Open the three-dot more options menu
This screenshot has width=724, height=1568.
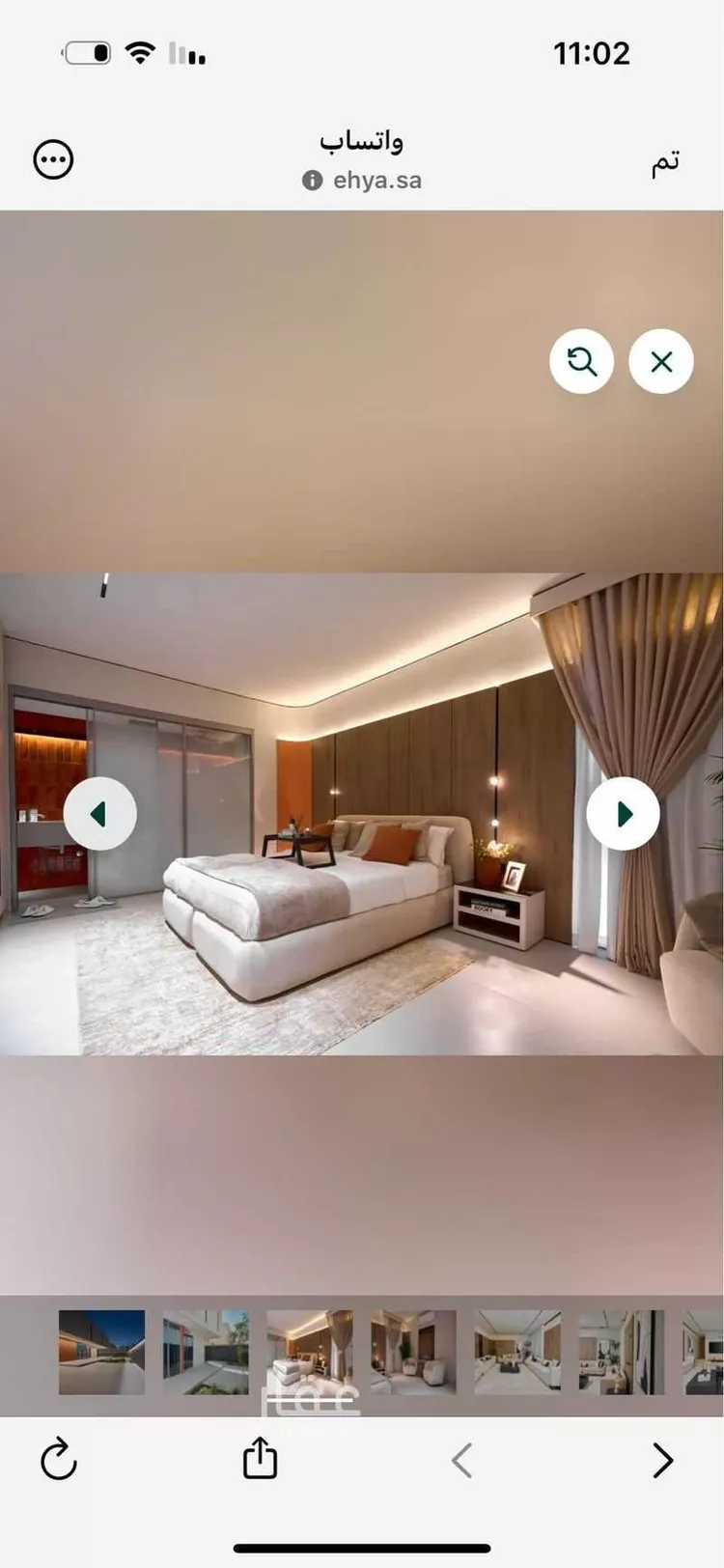pyautogui.click(x=53, y=159)
